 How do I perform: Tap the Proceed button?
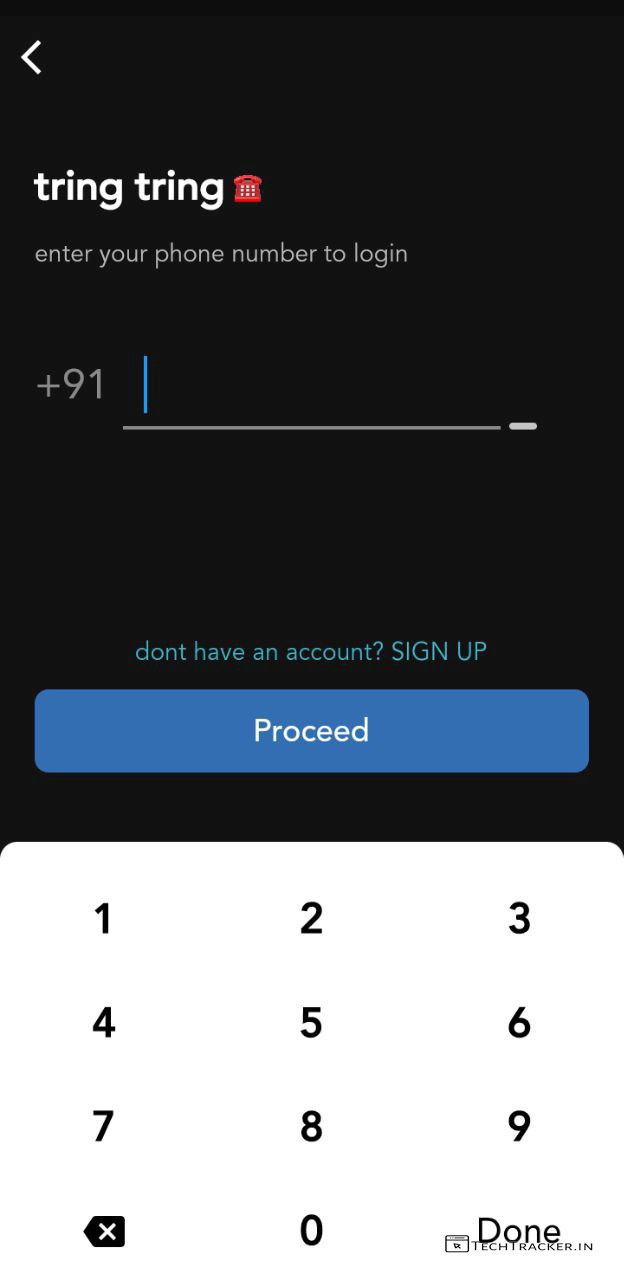click(x=311, y=731)
